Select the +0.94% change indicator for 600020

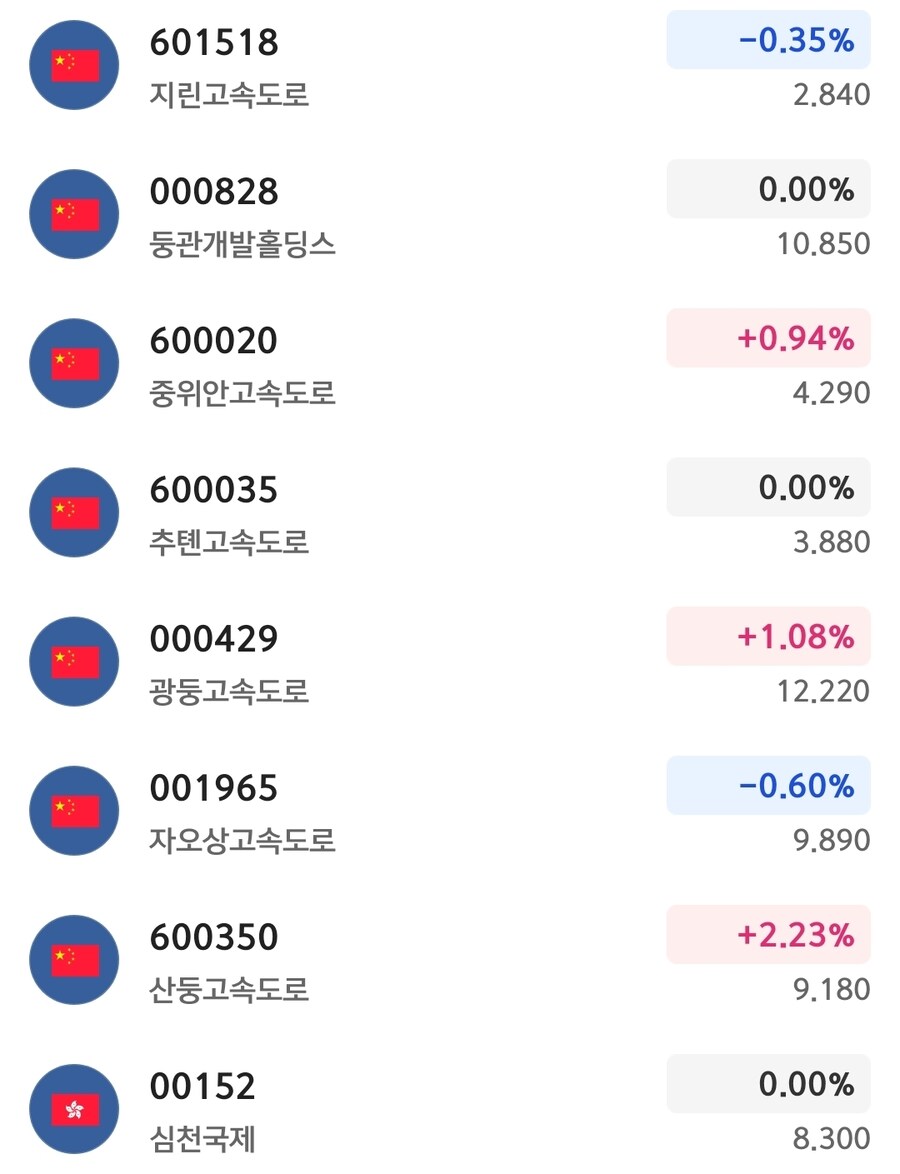[x=768, y=340]
